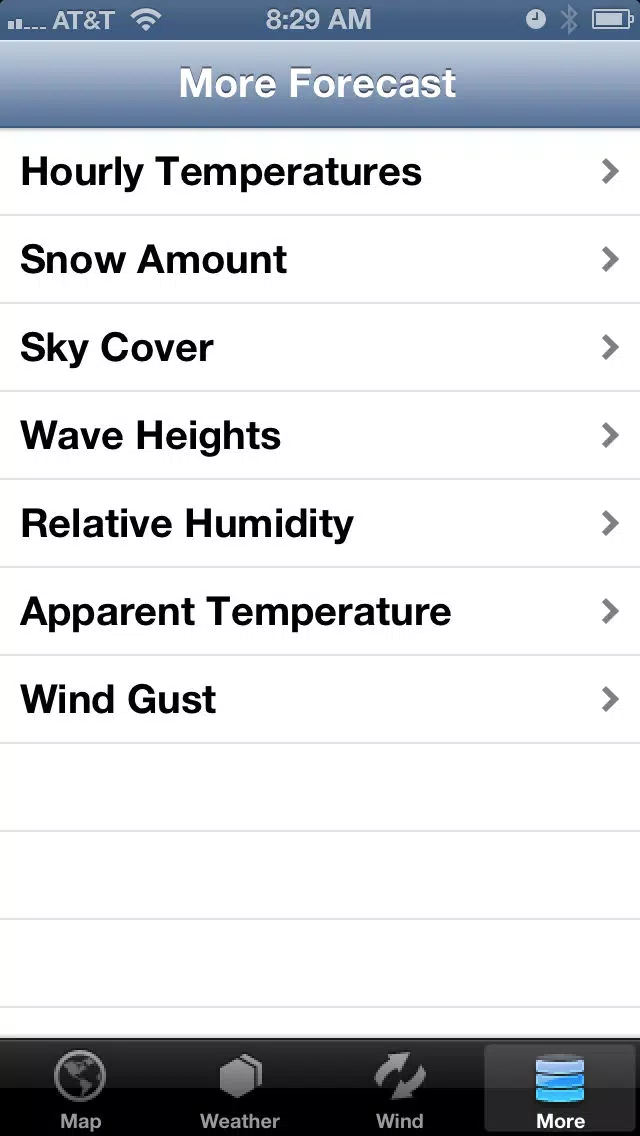640x1136 pixels.
Task: Switch to the Weather tab
Action: 240,1089
